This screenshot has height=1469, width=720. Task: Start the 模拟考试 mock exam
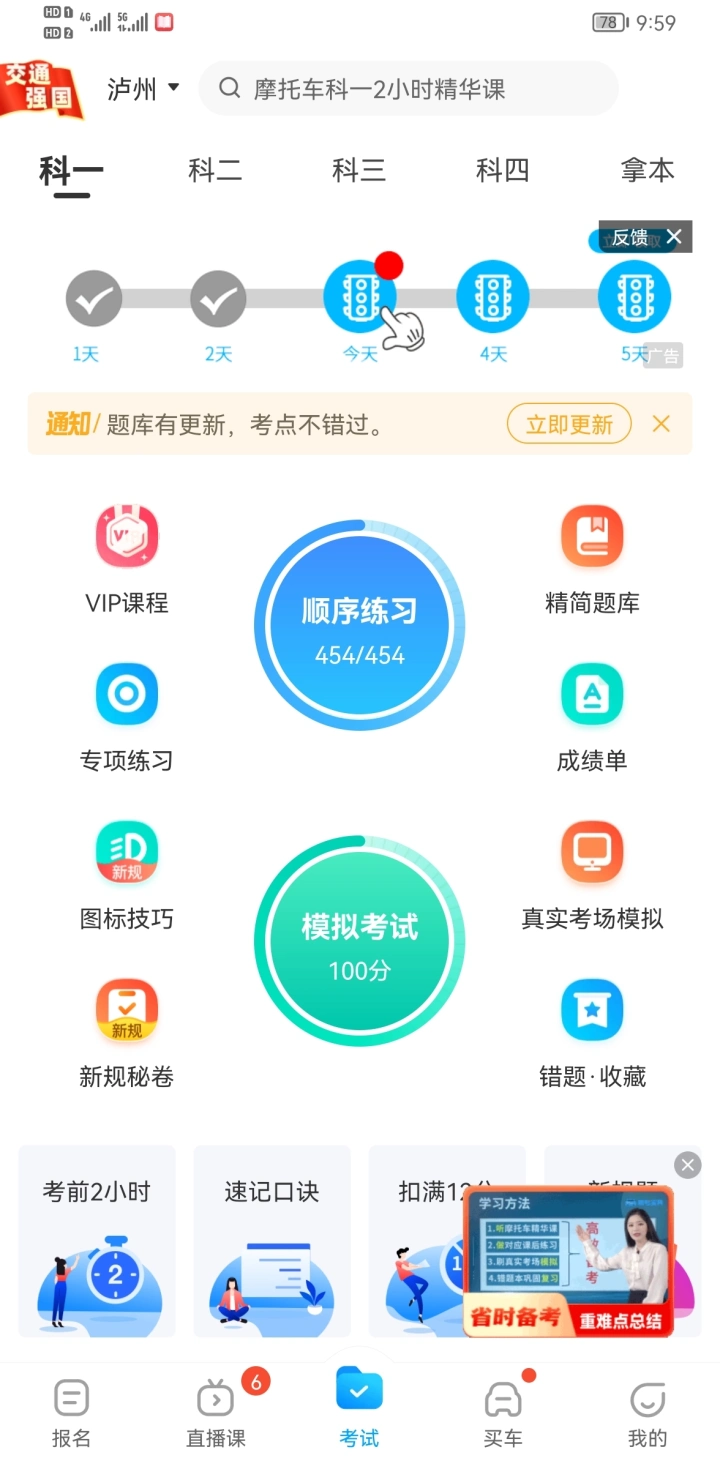point(360,941)
